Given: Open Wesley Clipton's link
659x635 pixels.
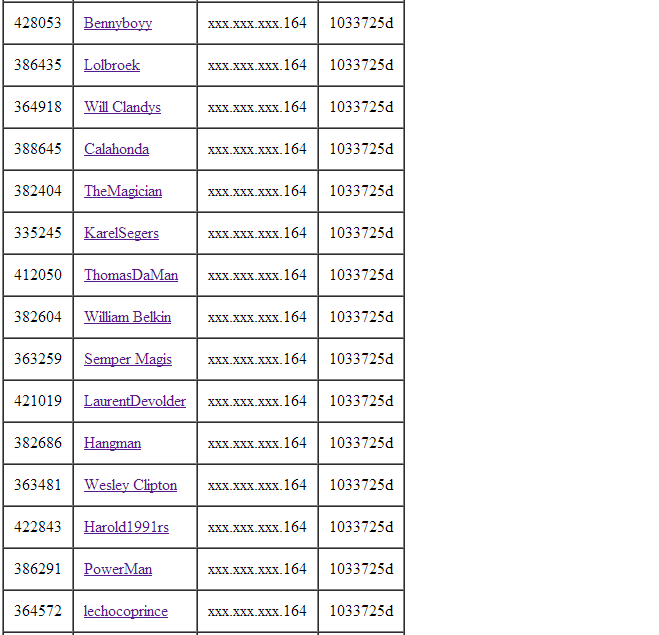Looking at the screenshot, I should click(130, 485).
